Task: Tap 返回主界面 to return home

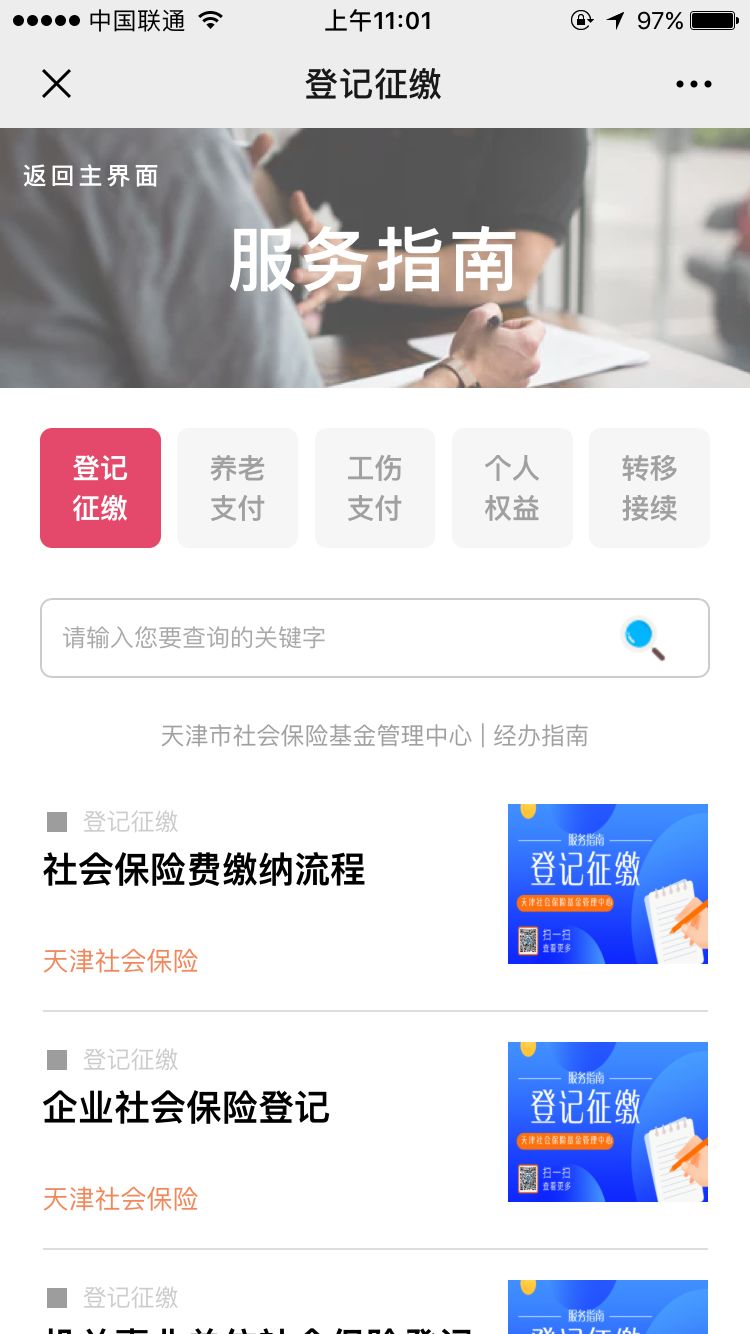Action: tap(91, 176)
